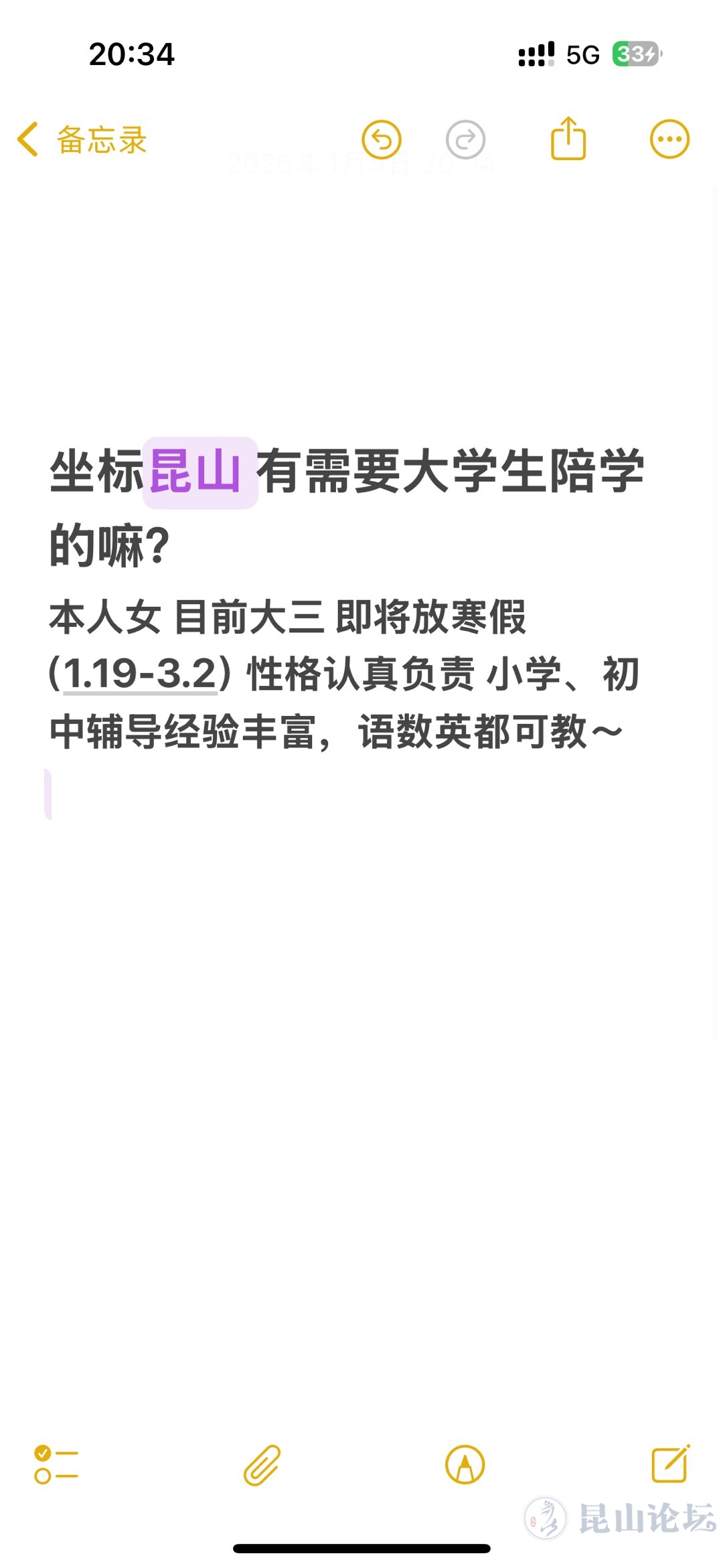Tap the redo arrow icon
This screenshot has width=723, height=1568.
coord(465,140)
